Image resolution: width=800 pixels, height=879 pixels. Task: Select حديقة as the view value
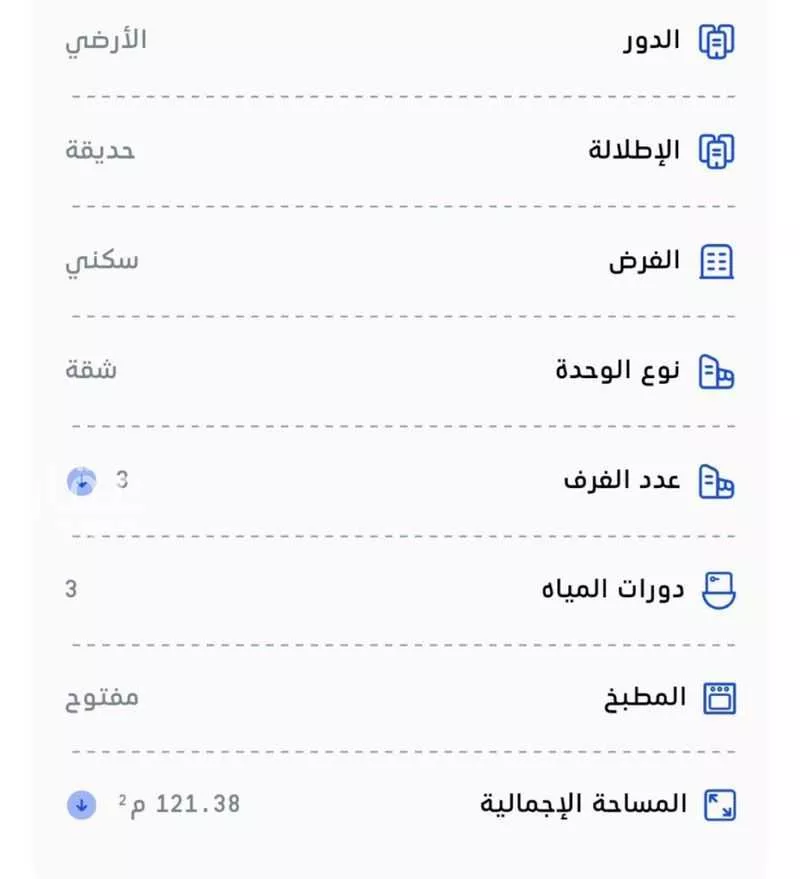click(x=97, y=150)
